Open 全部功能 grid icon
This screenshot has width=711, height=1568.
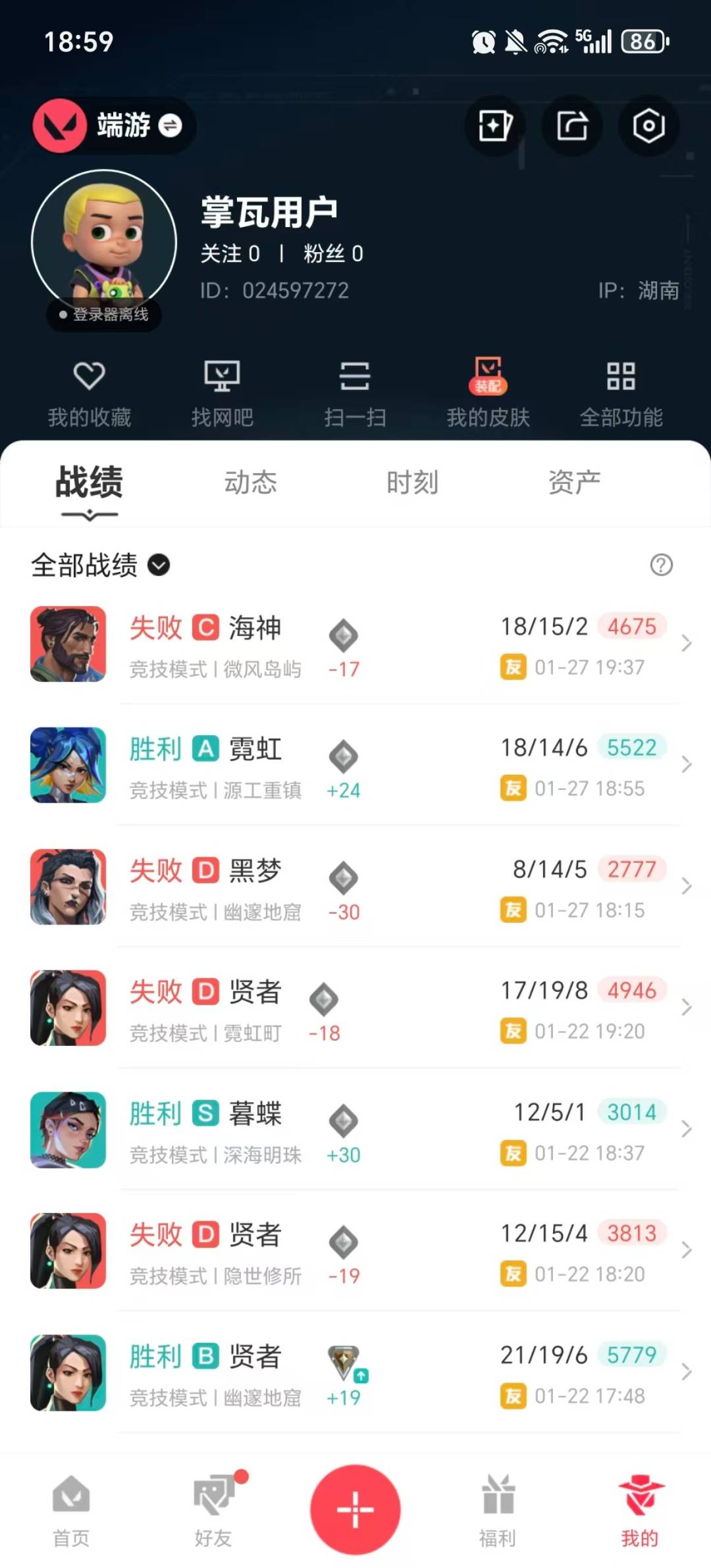pyautogui.click(x=622, y=392)
